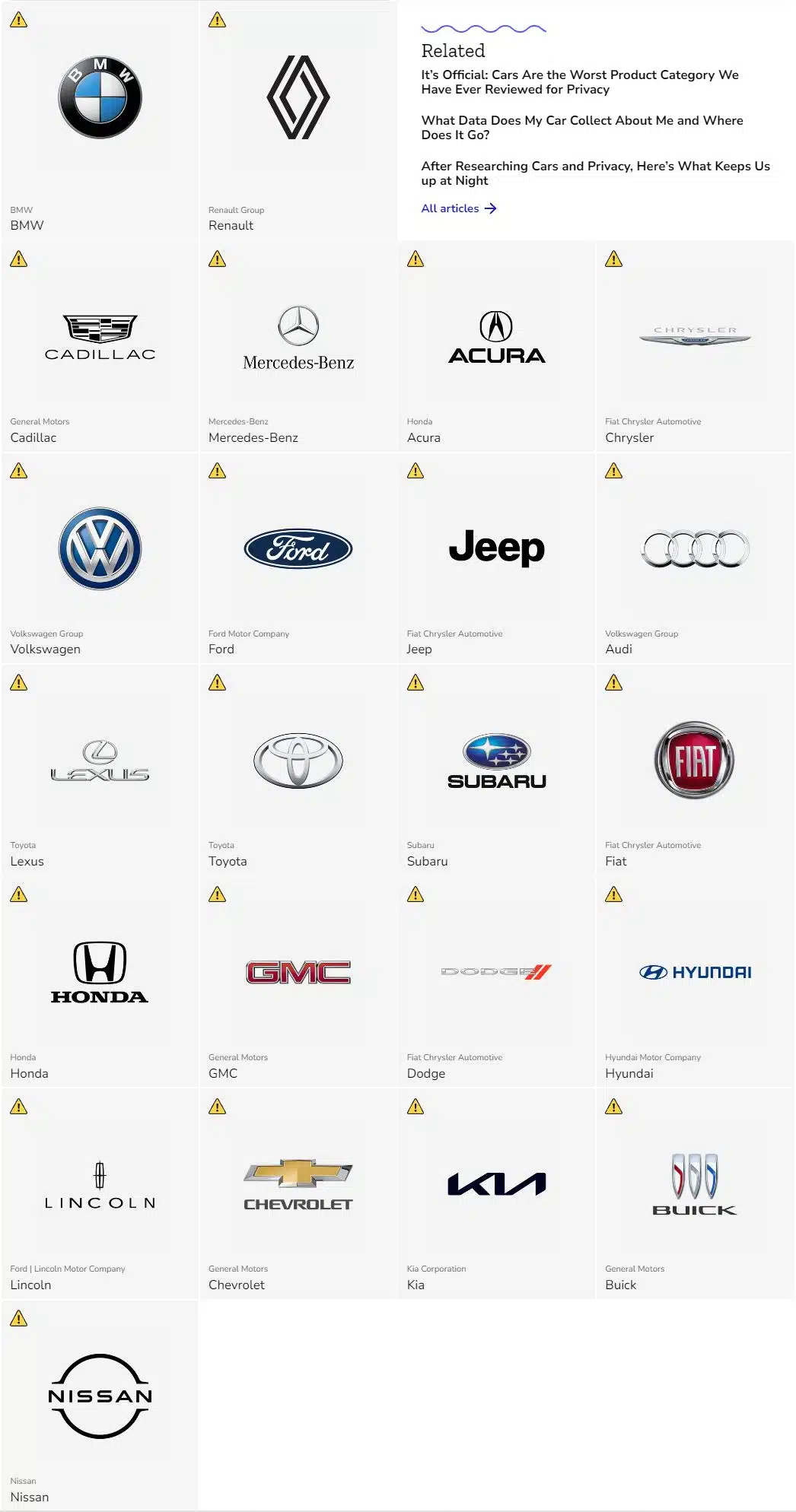View the Chevrolet card
This screenshot has height=1512, width=796.
[298, 1194]
